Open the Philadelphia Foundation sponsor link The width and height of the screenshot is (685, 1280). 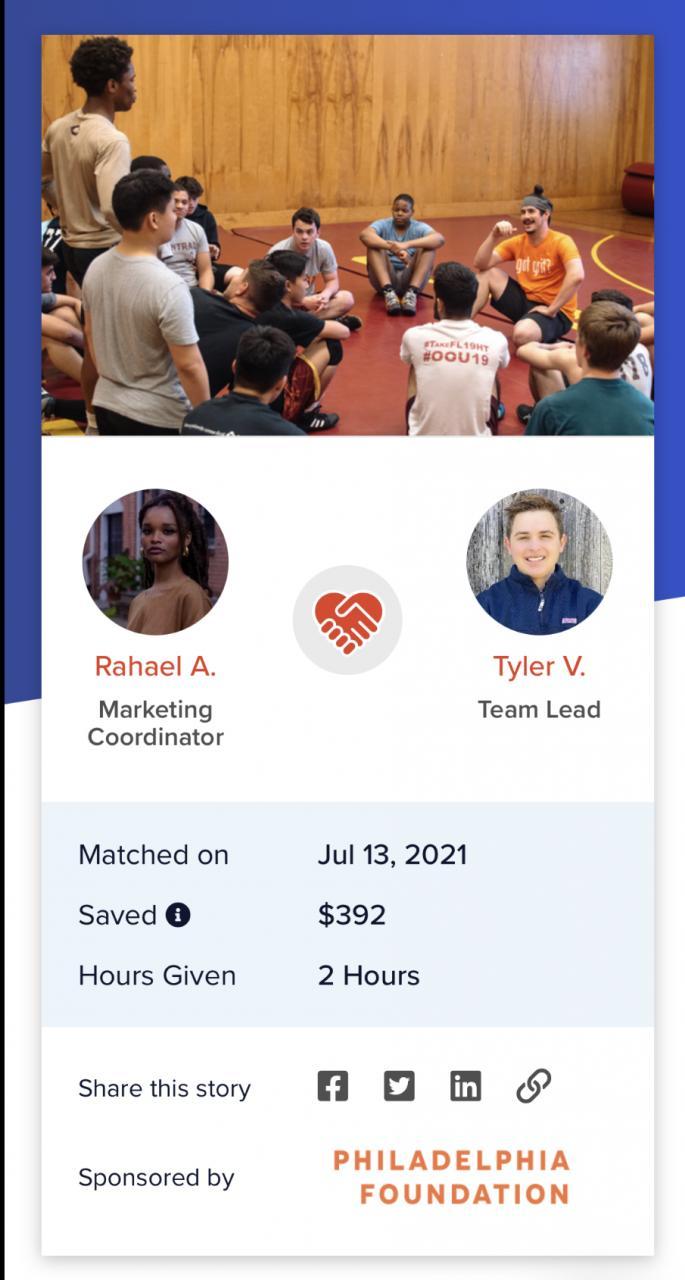coord(451,1177)
